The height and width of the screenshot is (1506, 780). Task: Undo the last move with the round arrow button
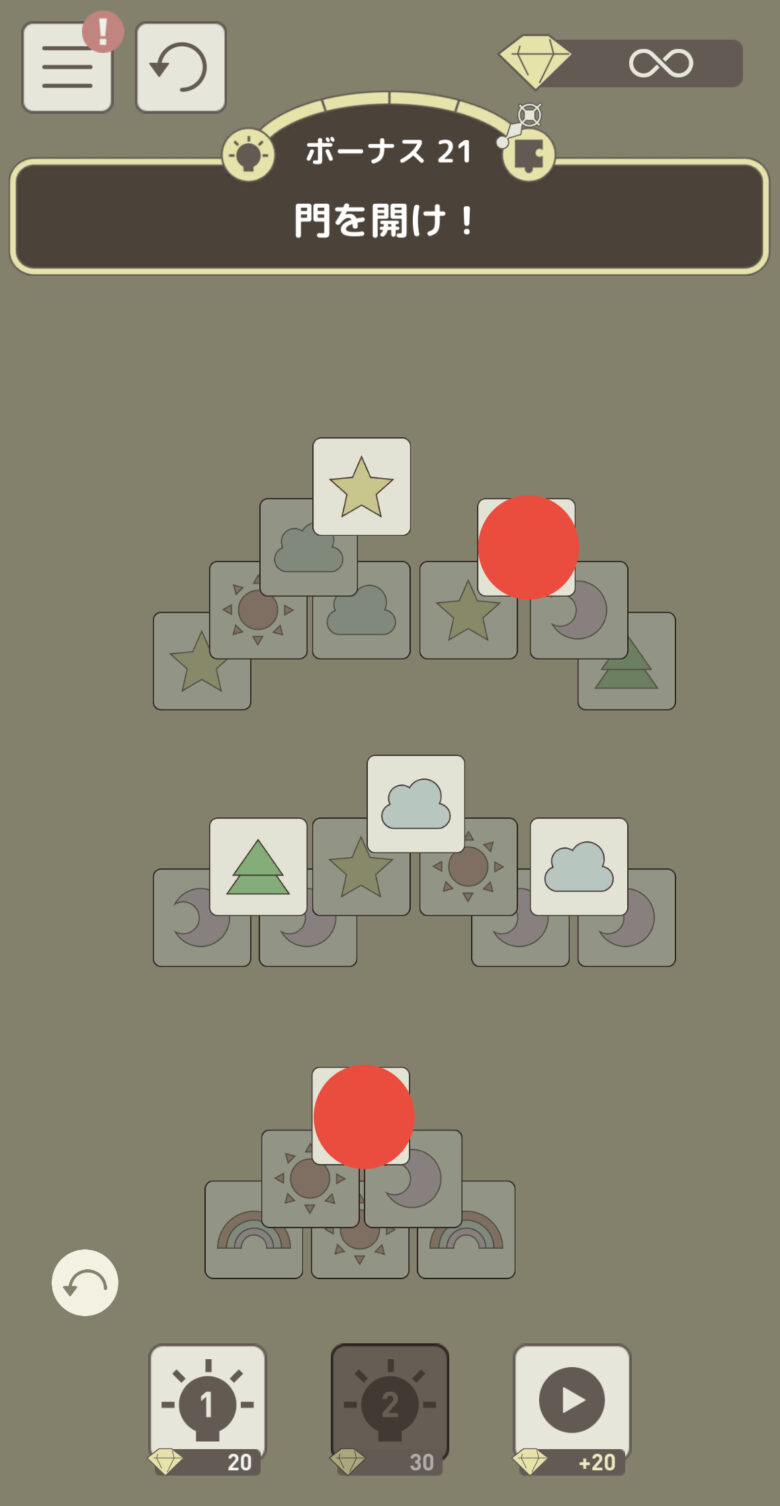[85, 1283]
